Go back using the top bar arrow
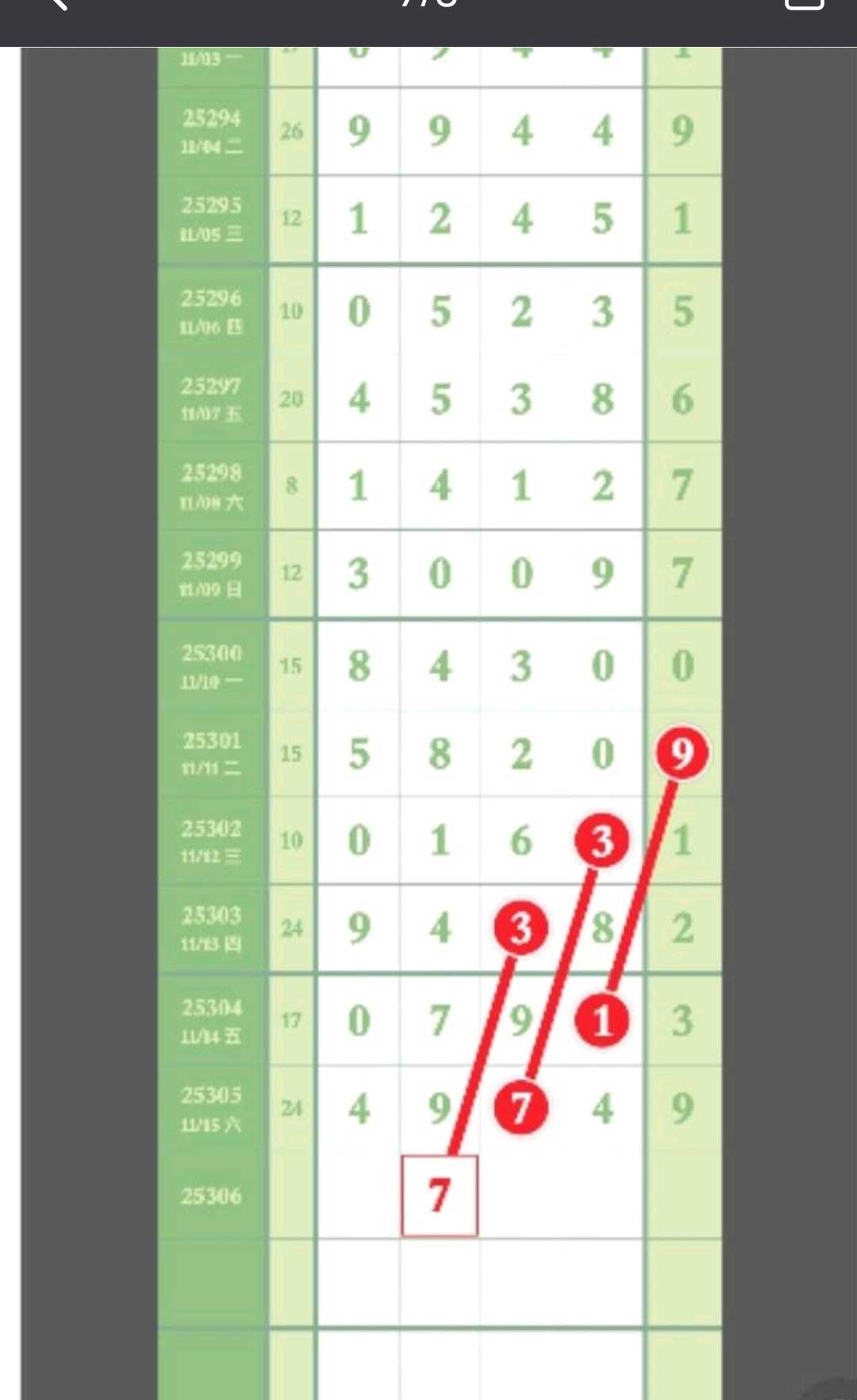The height and width of the screenshot is (1400, 857). pos(57,5)
